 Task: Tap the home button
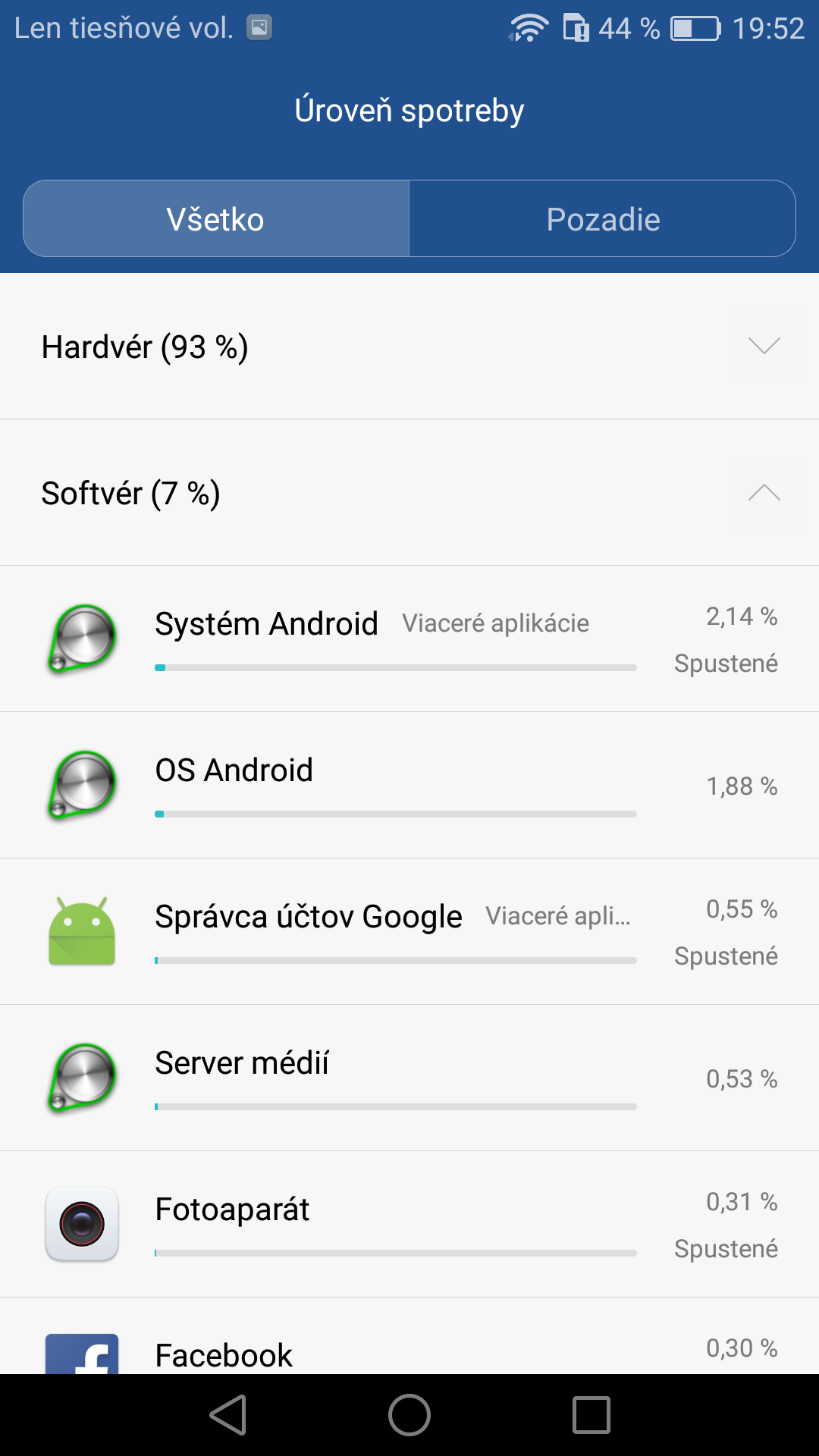409,1415
